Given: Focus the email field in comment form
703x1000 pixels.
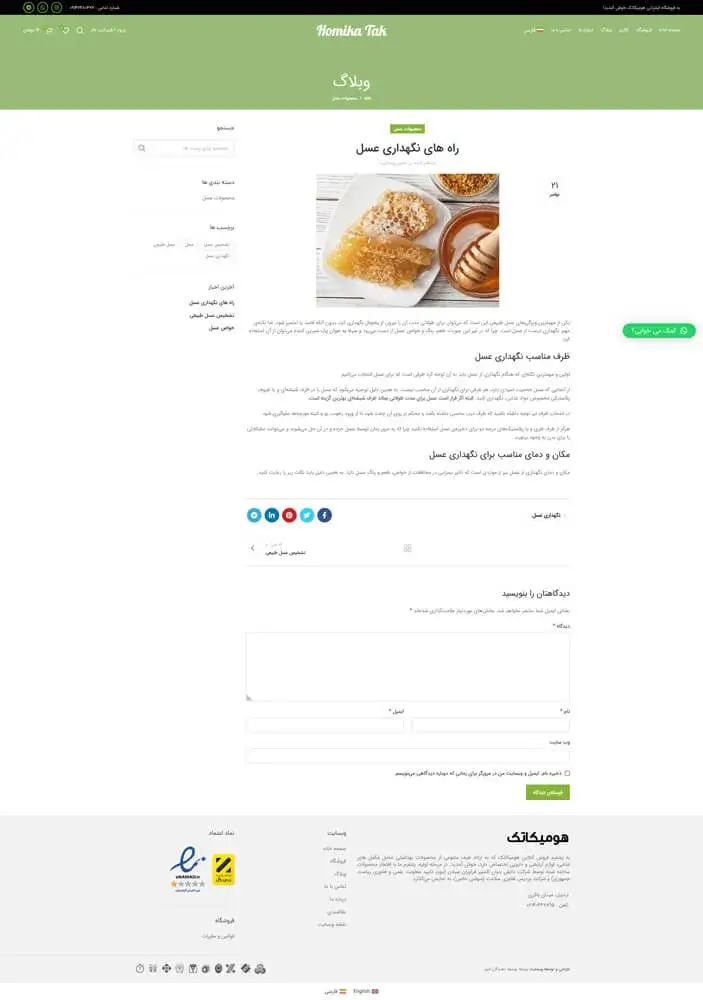Looking at the screenshot, I should tap(325, 725).
